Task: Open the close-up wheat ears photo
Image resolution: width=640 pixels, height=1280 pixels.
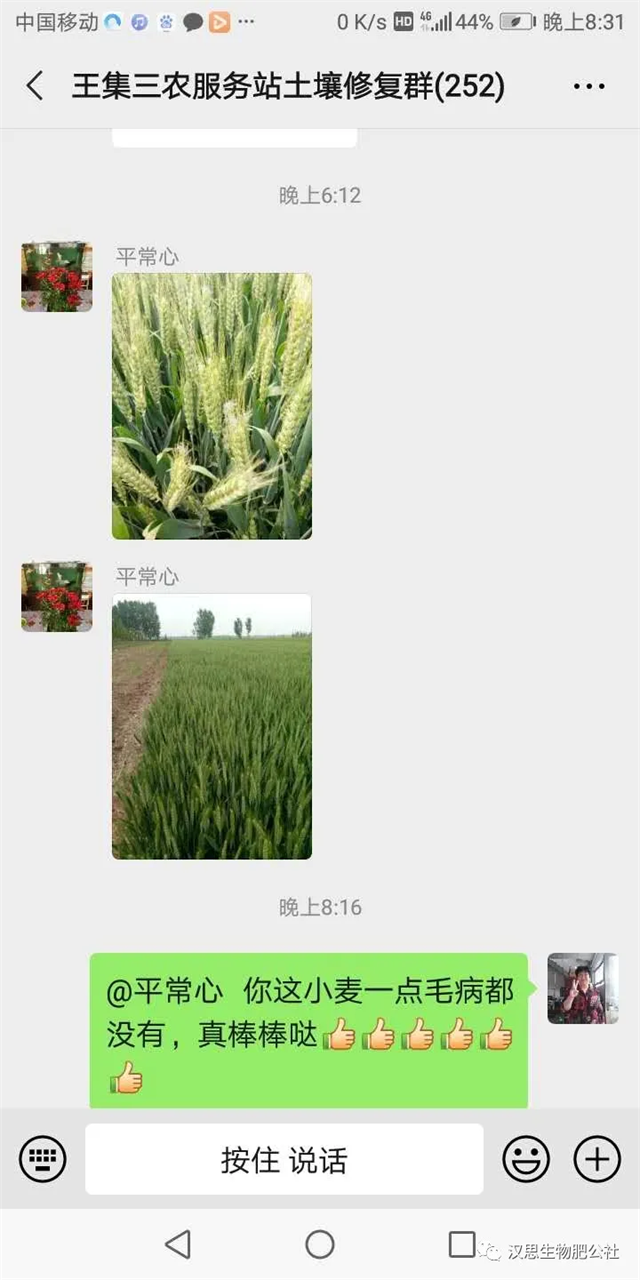Action: [212, 406]
